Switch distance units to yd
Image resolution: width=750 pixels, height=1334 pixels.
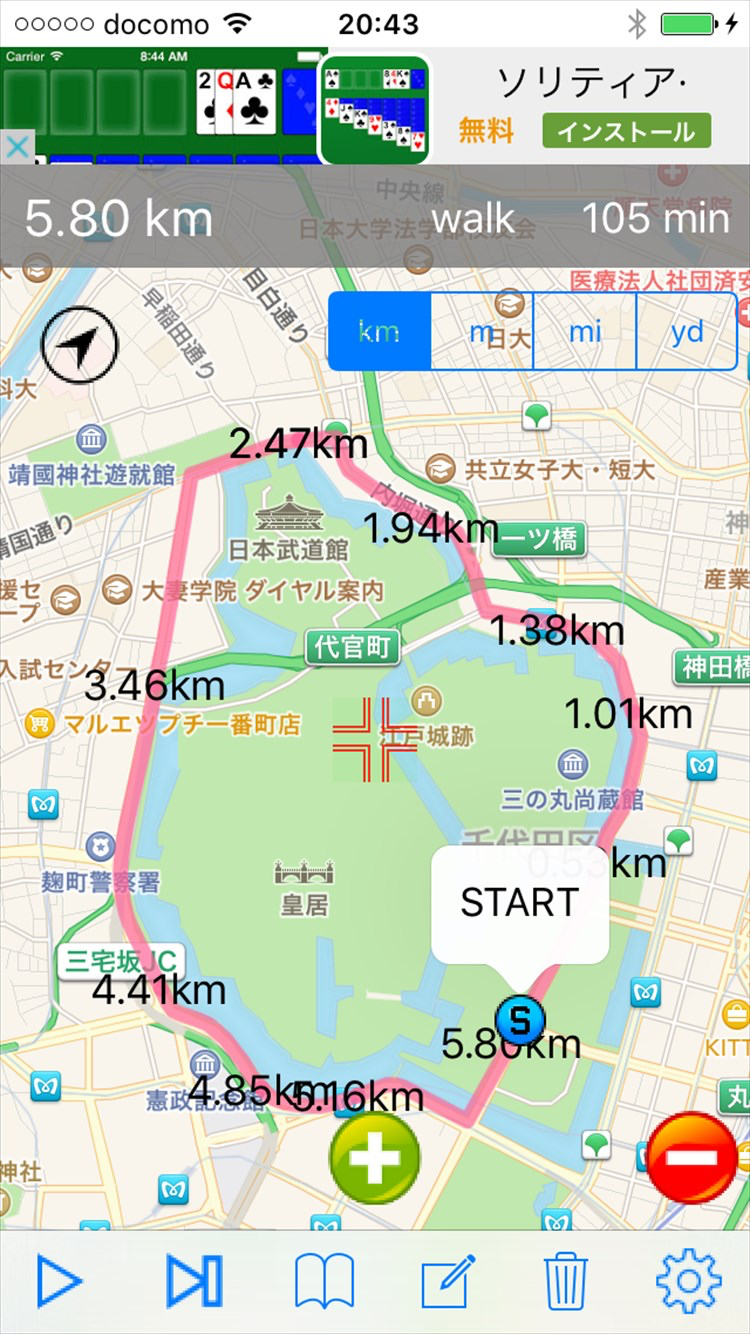(x=687, y=332)
